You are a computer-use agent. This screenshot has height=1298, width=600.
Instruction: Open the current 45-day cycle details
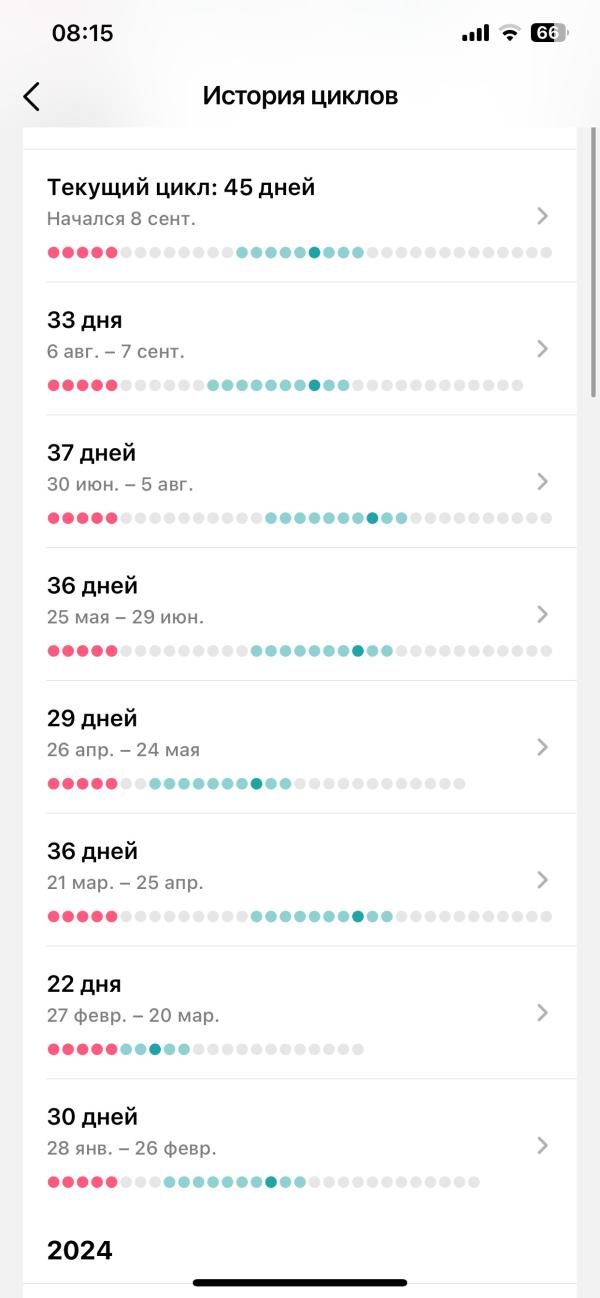click(299, 216)
